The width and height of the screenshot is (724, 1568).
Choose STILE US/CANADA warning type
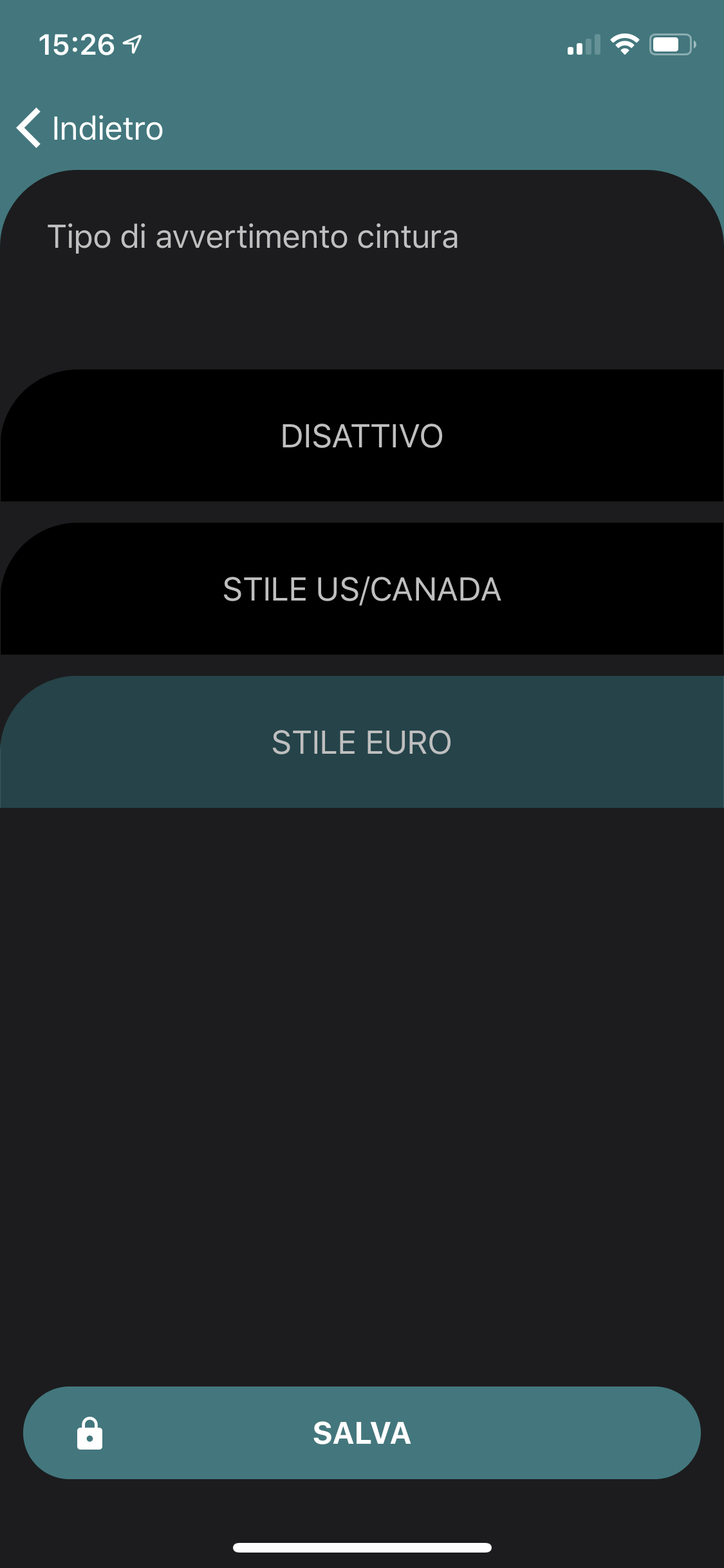pos(362,589)
